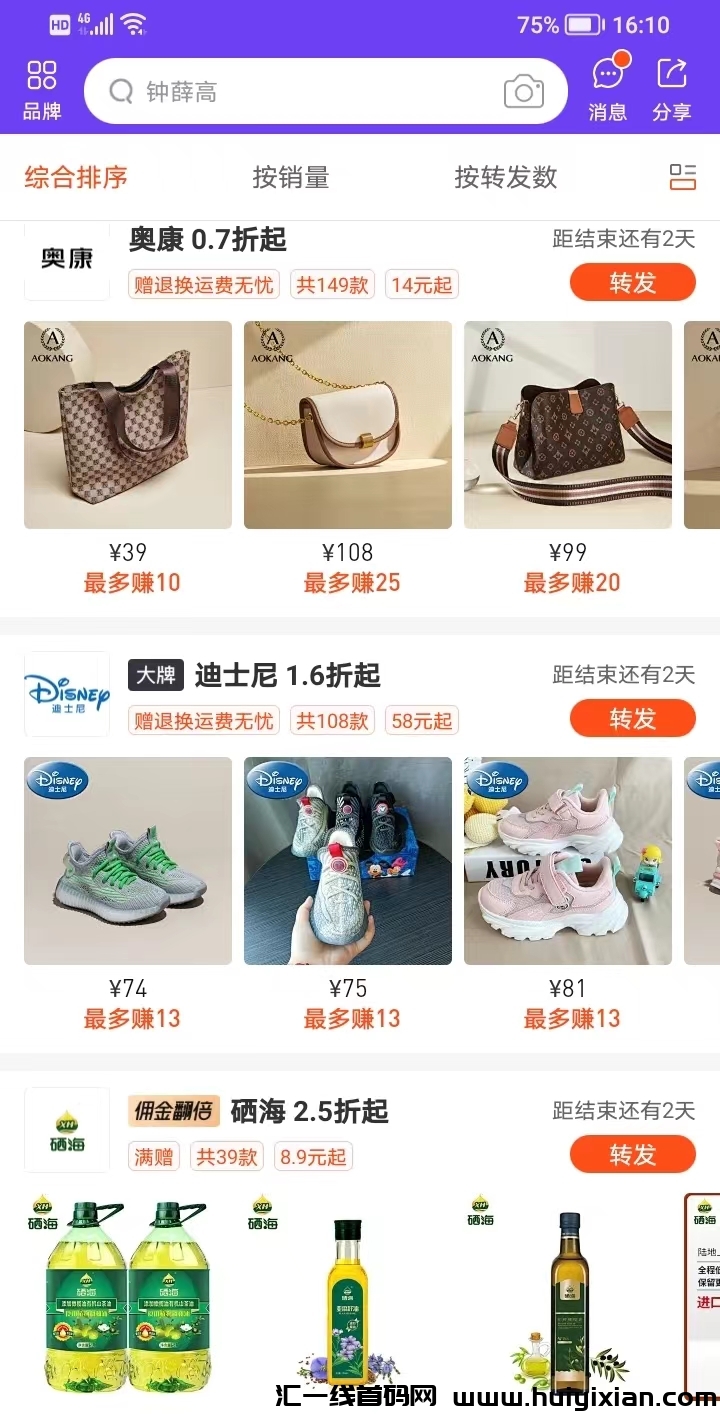Image resolution: width=720 pixels, height=1414 pixels.
Task: Select 综合排序 sorting tab
Action: coord(76,178)
